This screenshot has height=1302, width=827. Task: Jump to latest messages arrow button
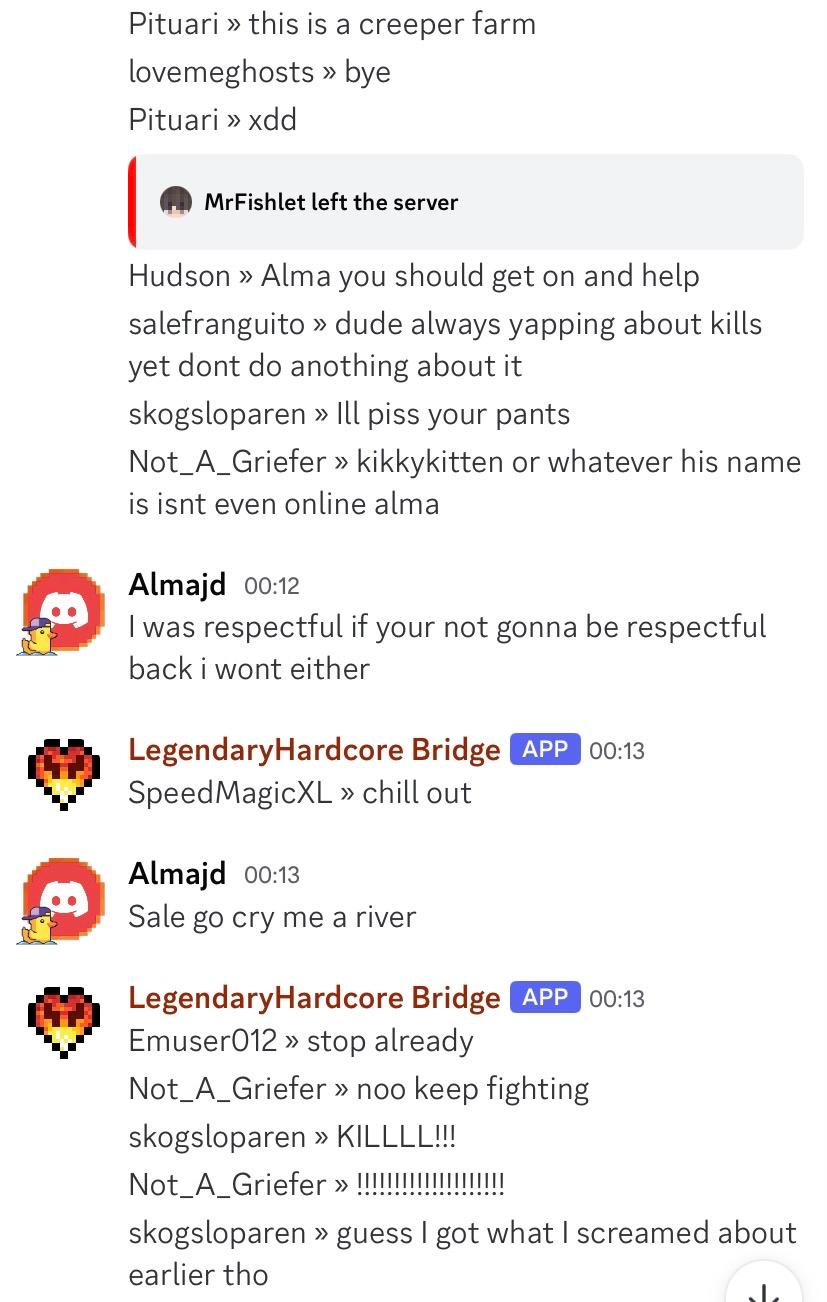point(764,1288)
